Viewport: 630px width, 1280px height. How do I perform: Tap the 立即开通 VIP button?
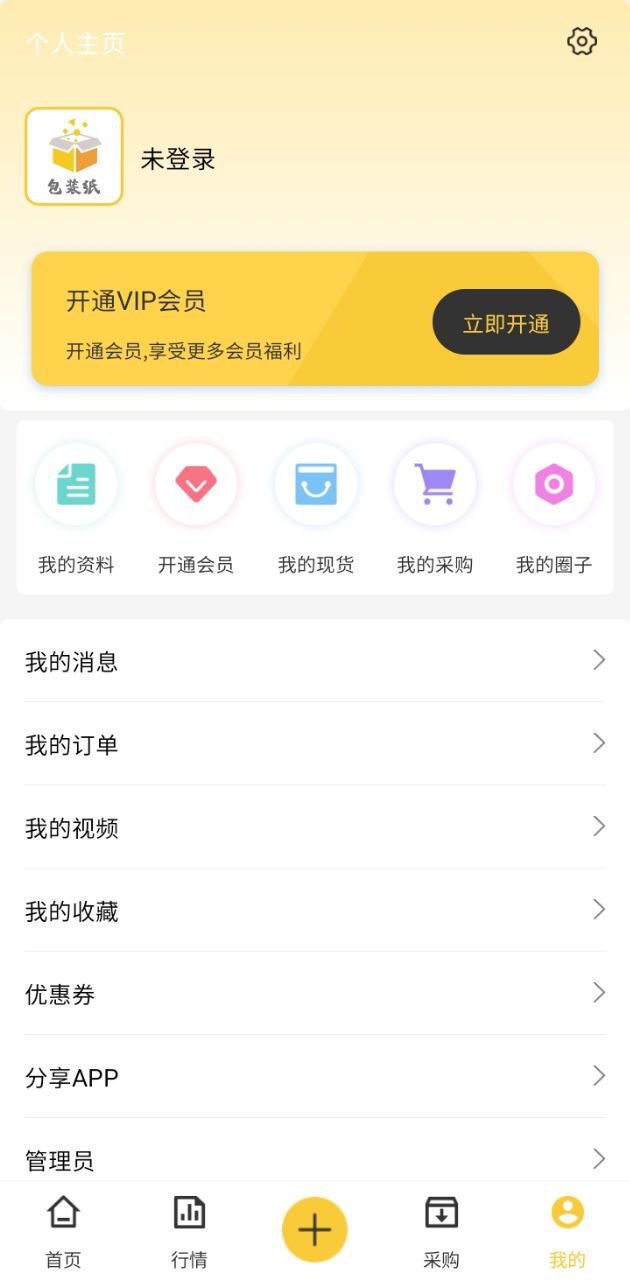tap(506, 322)
